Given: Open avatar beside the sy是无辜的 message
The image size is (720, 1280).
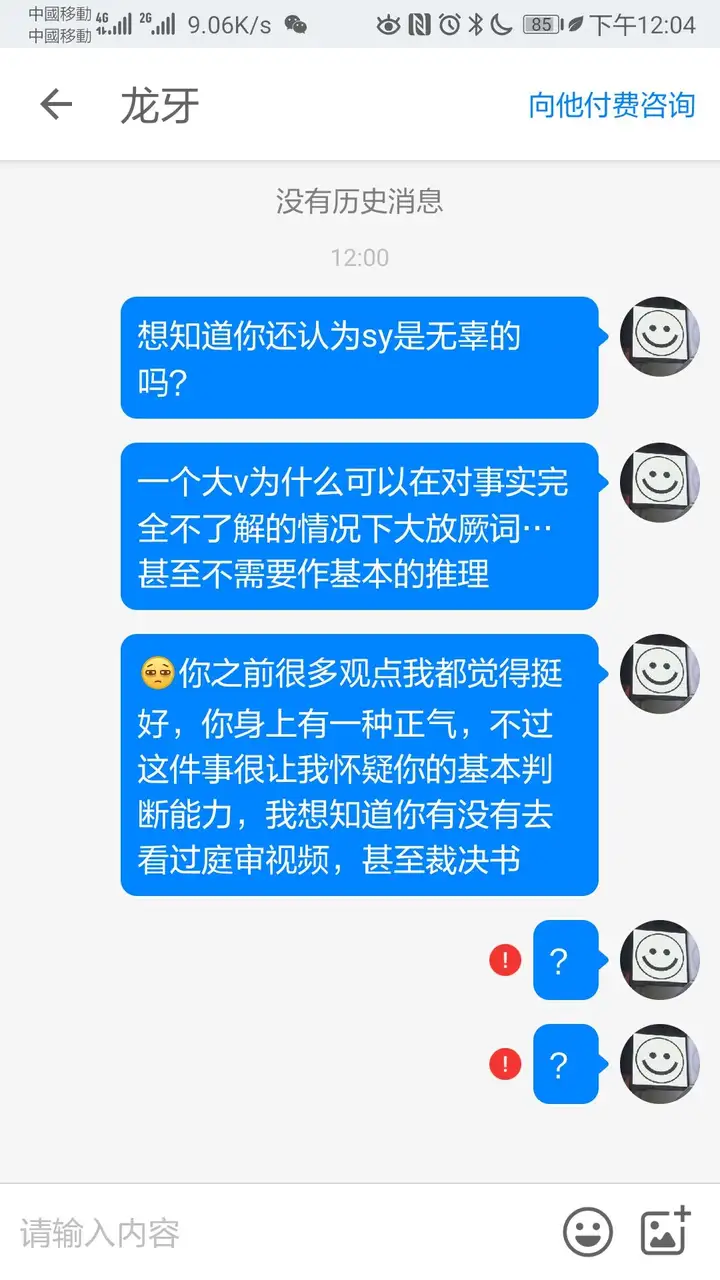Looking at the screenshot, I should point(660,337).
